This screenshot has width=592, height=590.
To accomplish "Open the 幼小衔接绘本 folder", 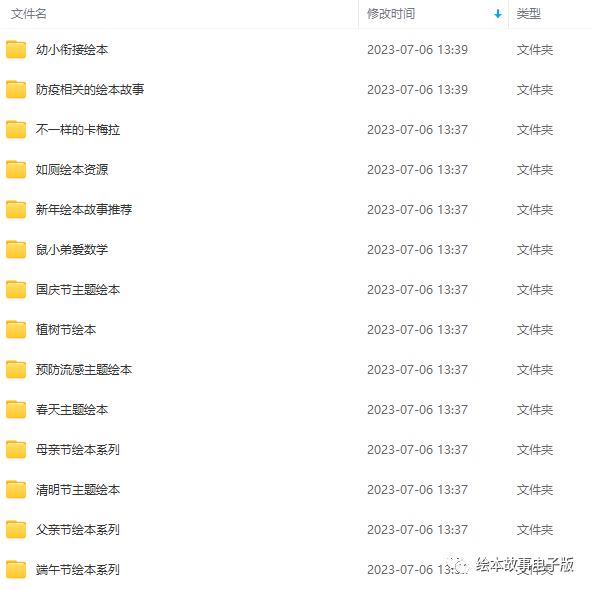I will coord(72,50).
